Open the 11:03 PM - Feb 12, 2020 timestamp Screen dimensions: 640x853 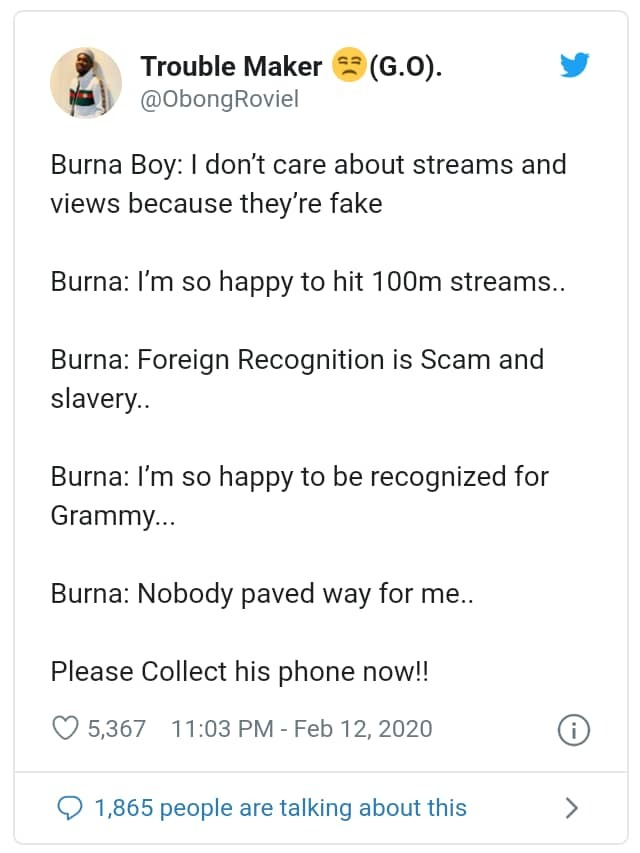pos(302,728)
